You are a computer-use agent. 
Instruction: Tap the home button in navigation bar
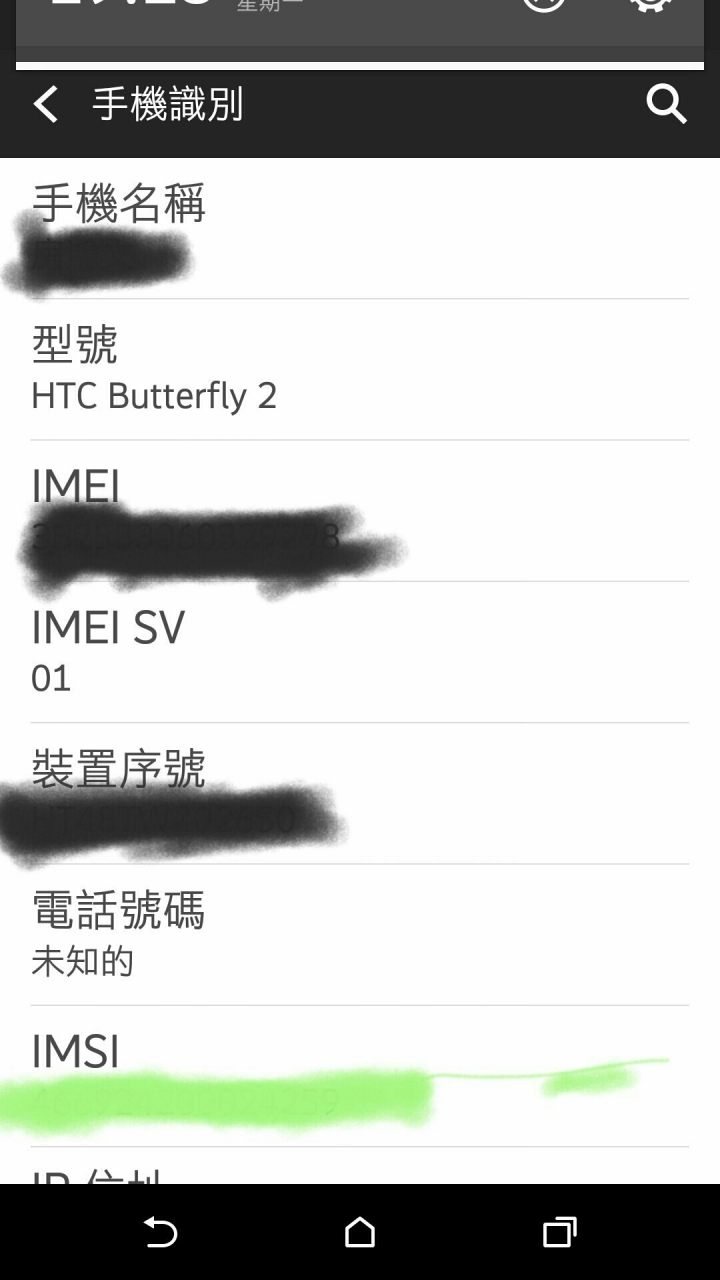point(360,1232)
